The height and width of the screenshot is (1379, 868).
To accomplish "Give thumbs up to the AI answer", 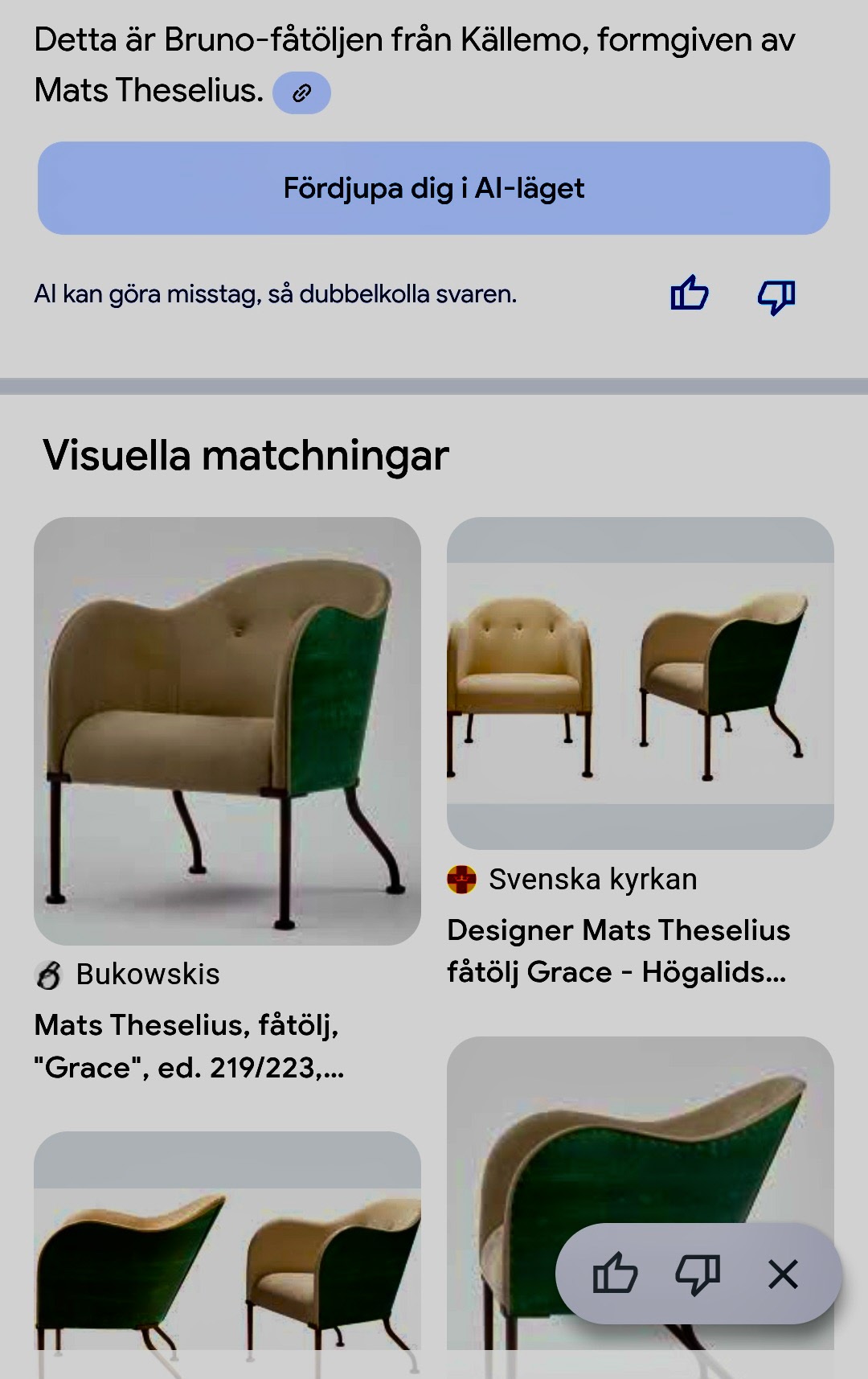I will tap(690, 293).
